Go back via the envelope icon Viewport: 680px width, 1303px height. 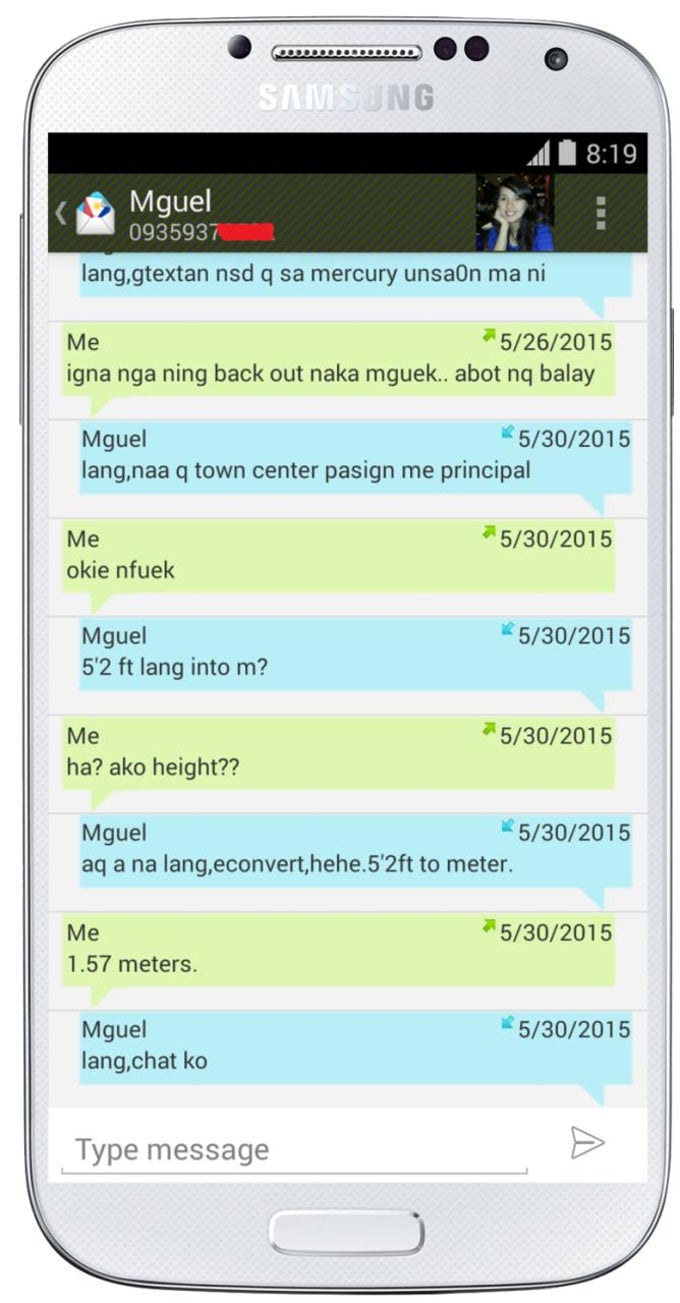92,213
